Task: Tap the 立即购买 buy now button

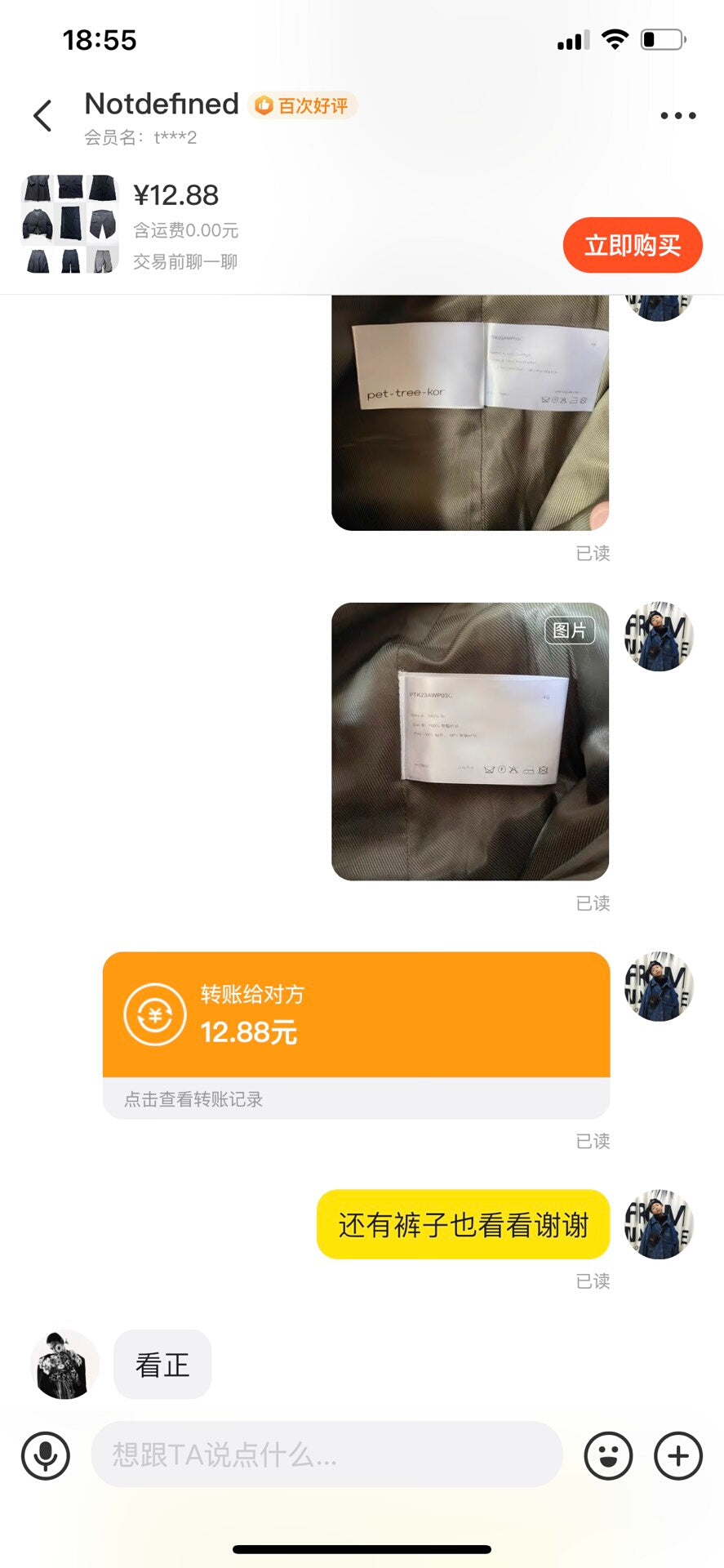Action: coord(632,245)
